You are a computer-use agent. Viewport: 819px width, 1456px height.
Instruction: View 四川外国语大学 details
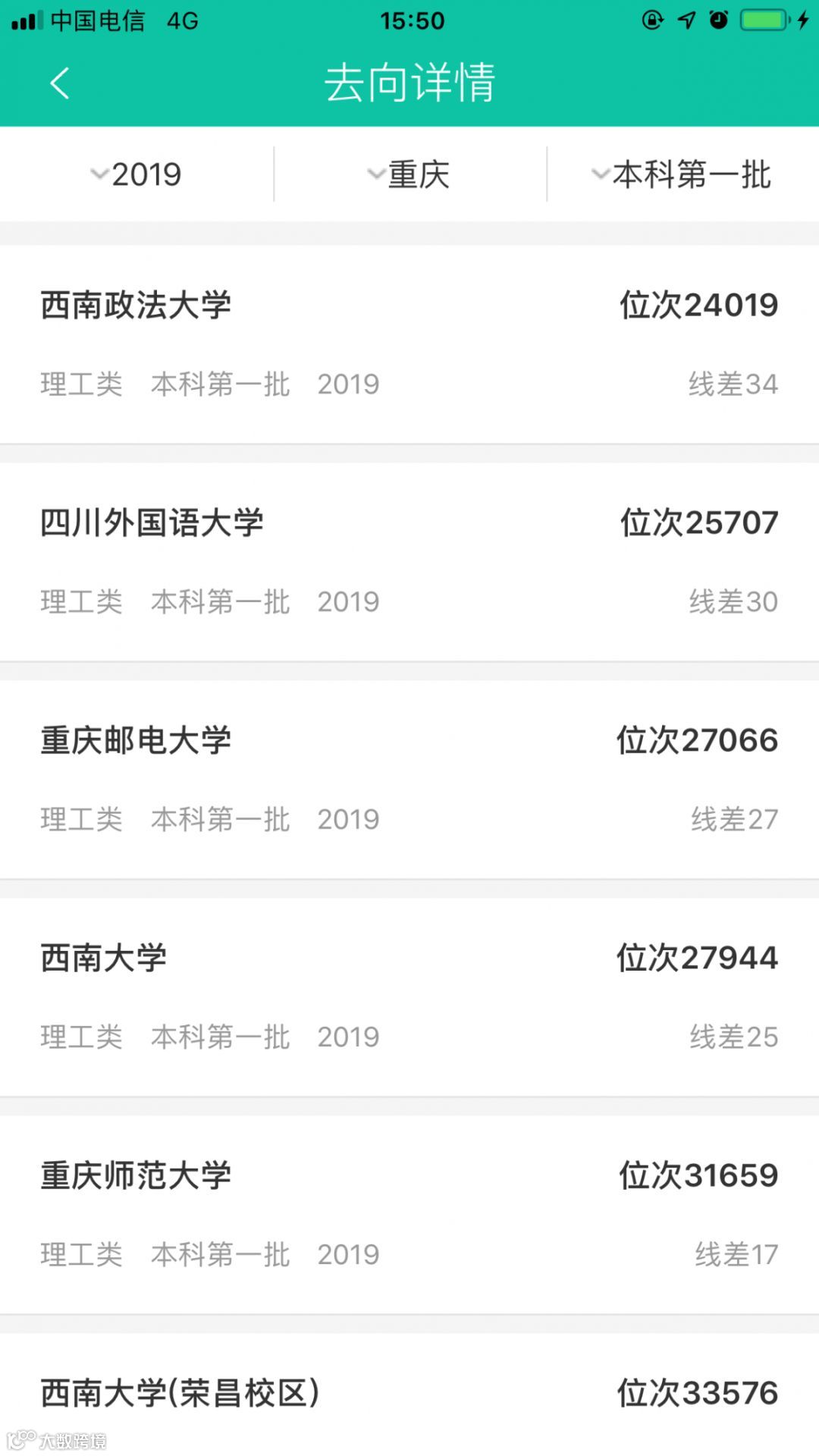tap(409, 561)
